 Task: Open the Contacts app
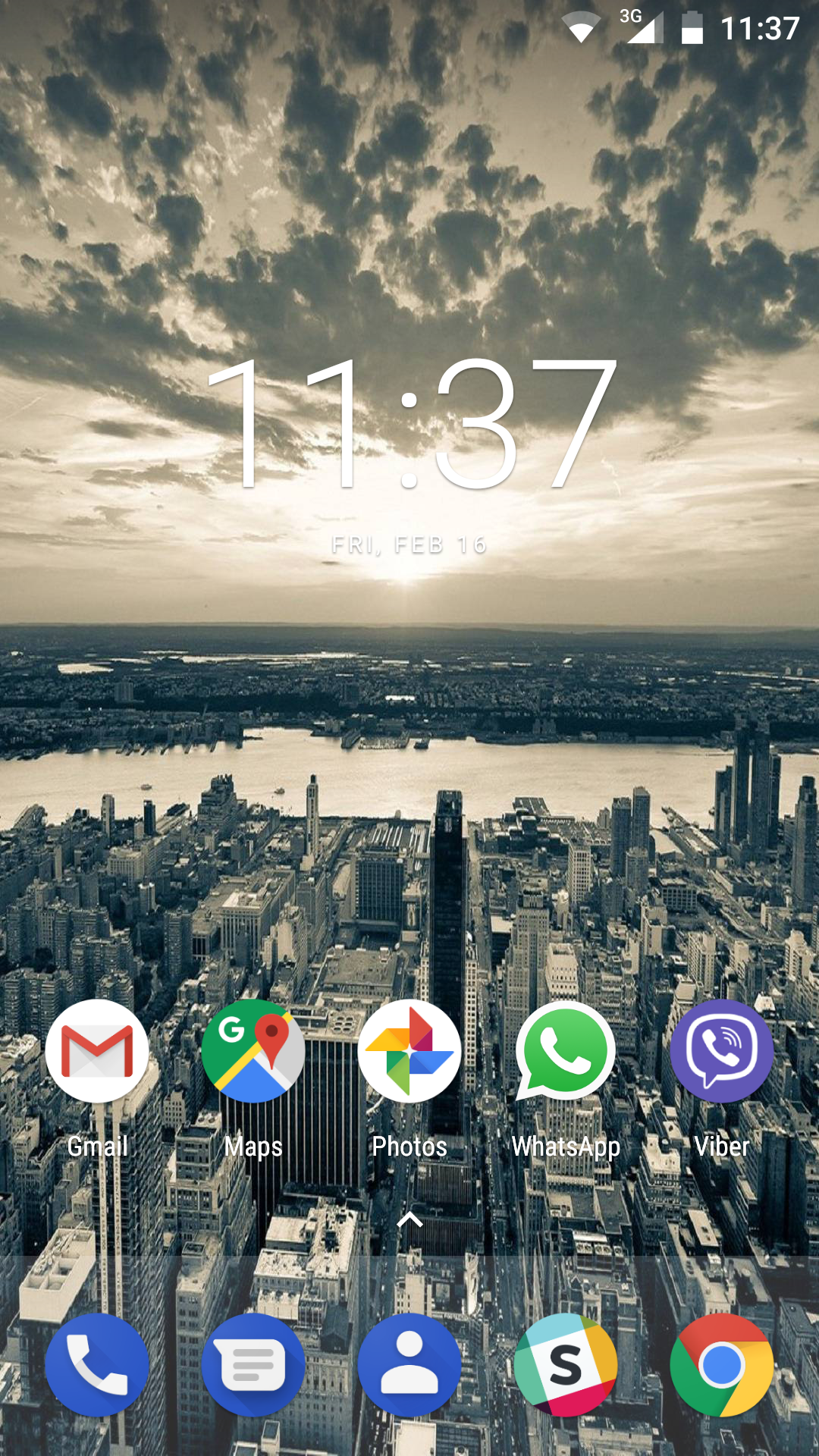(x=409, y=1365)
